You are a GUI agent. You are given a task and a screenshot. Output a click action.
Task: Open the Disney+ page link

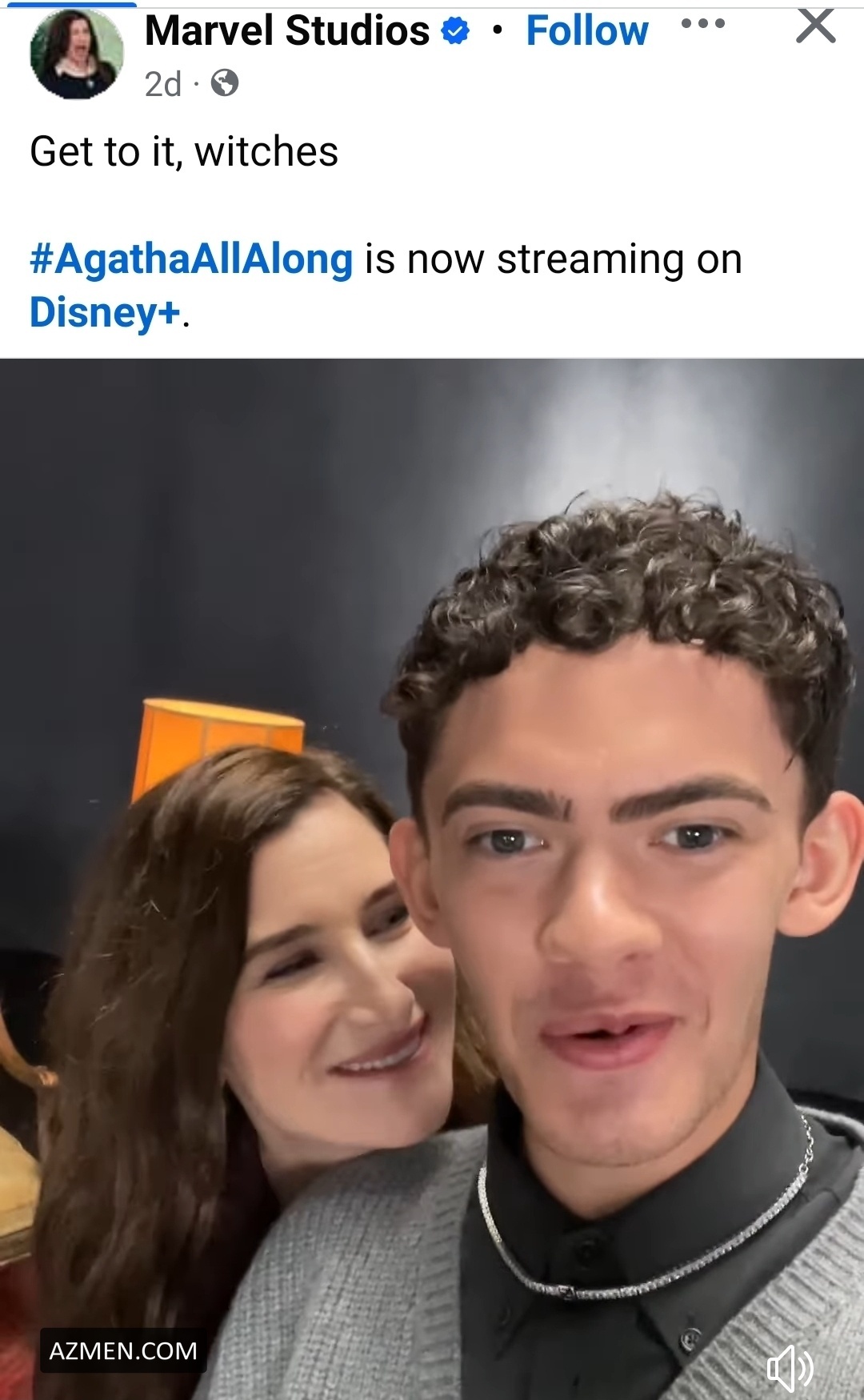click(x=105, y=312)
